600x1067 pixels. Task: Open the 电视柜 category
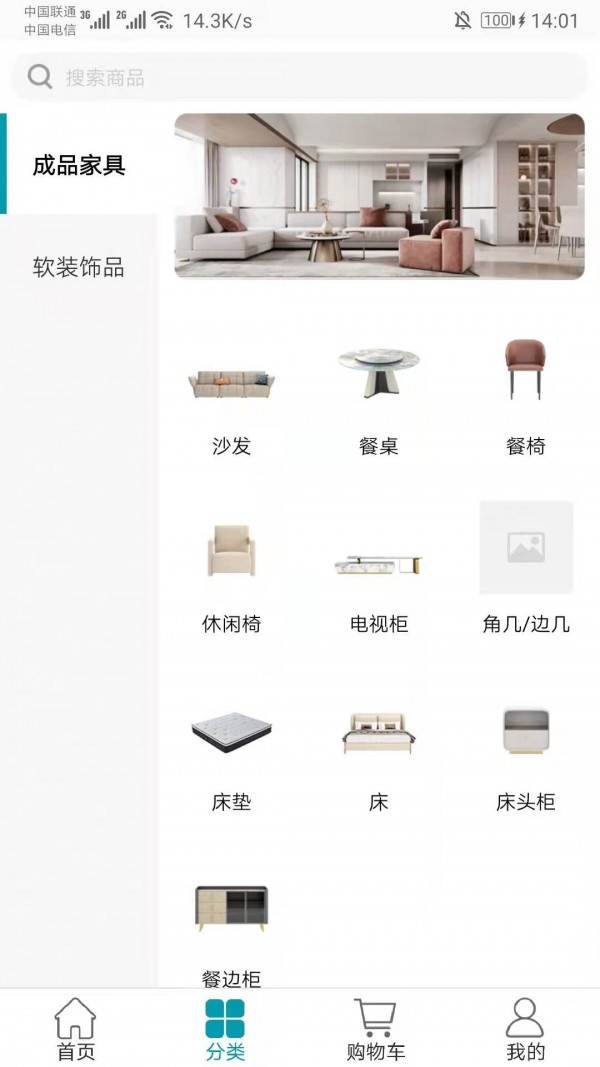click(379, 568)
